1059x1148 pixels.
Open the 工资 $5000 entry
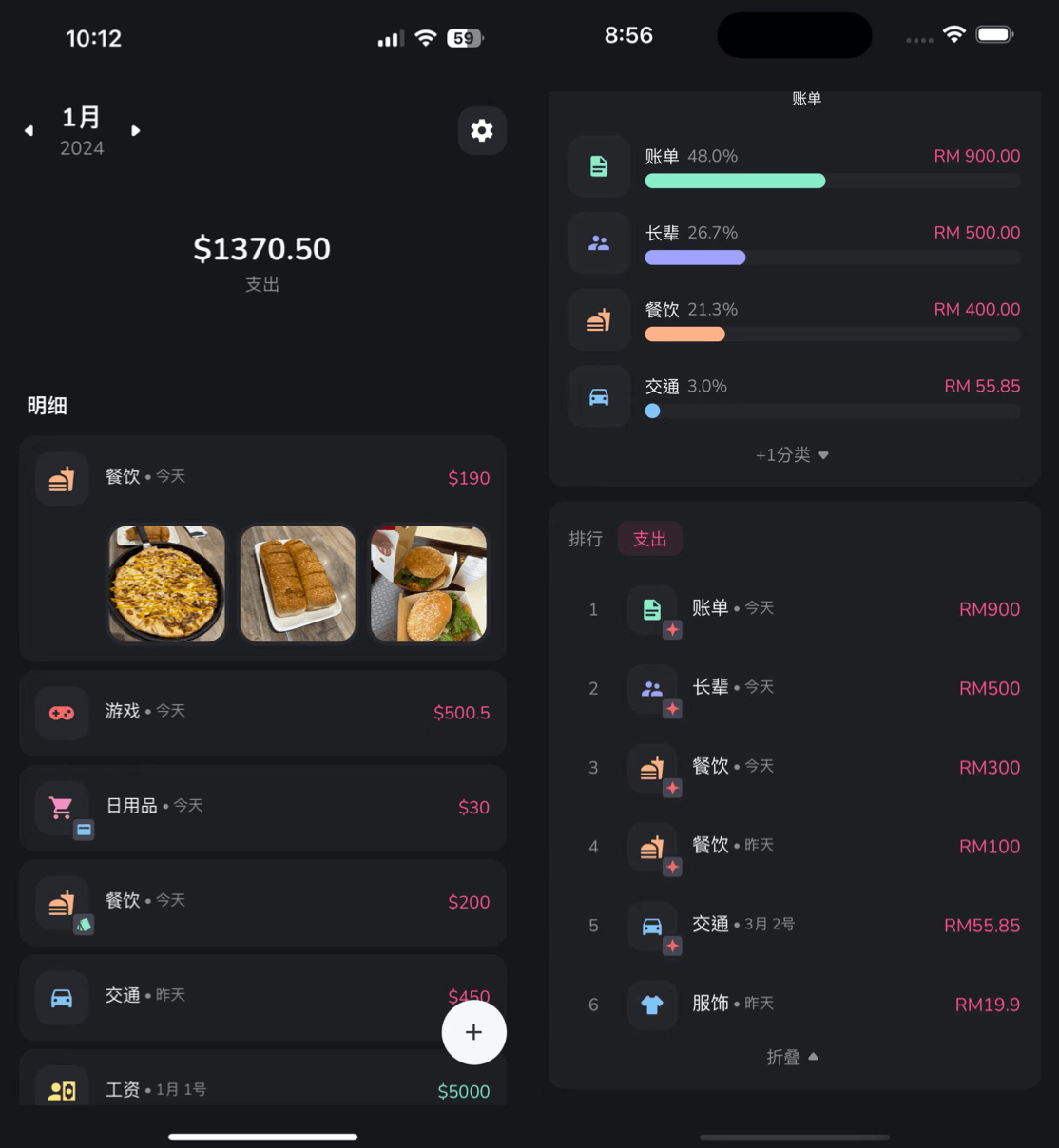261,1090
